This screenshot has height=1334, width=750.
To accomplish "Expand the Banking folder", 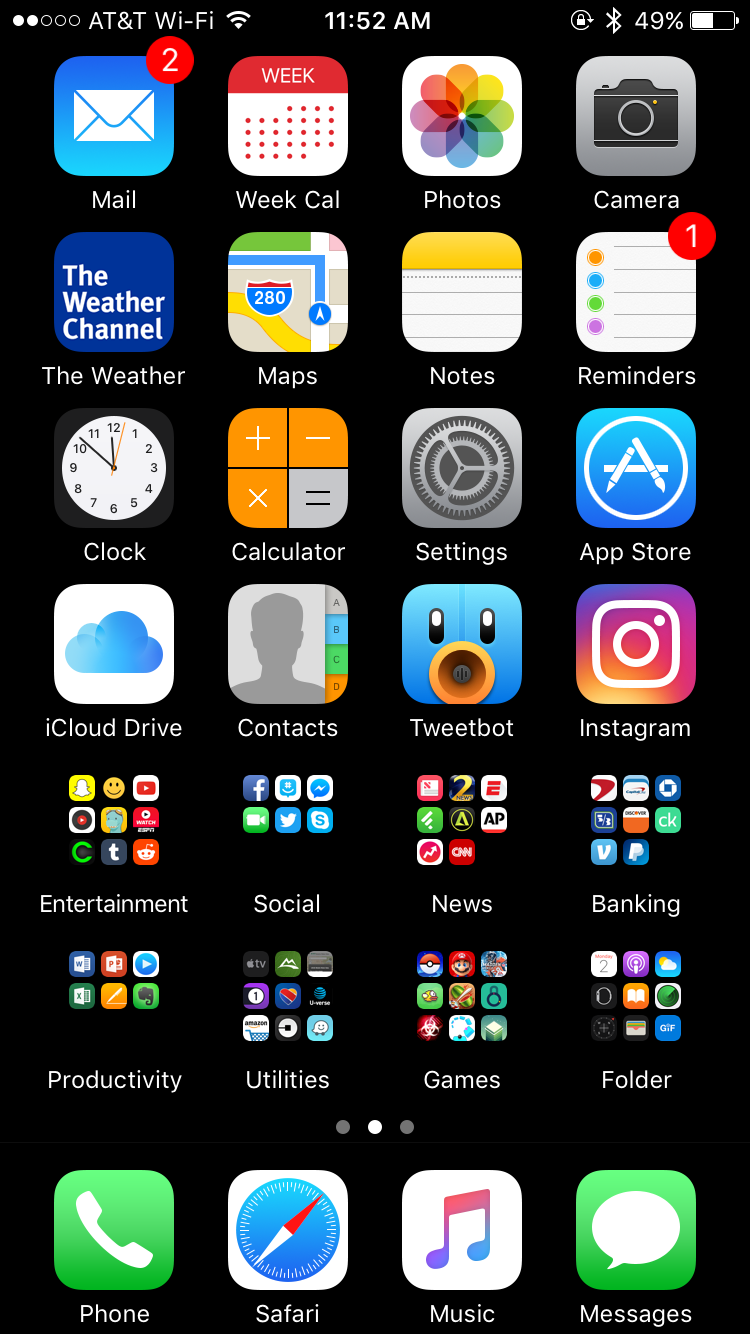I will [636, 820].
